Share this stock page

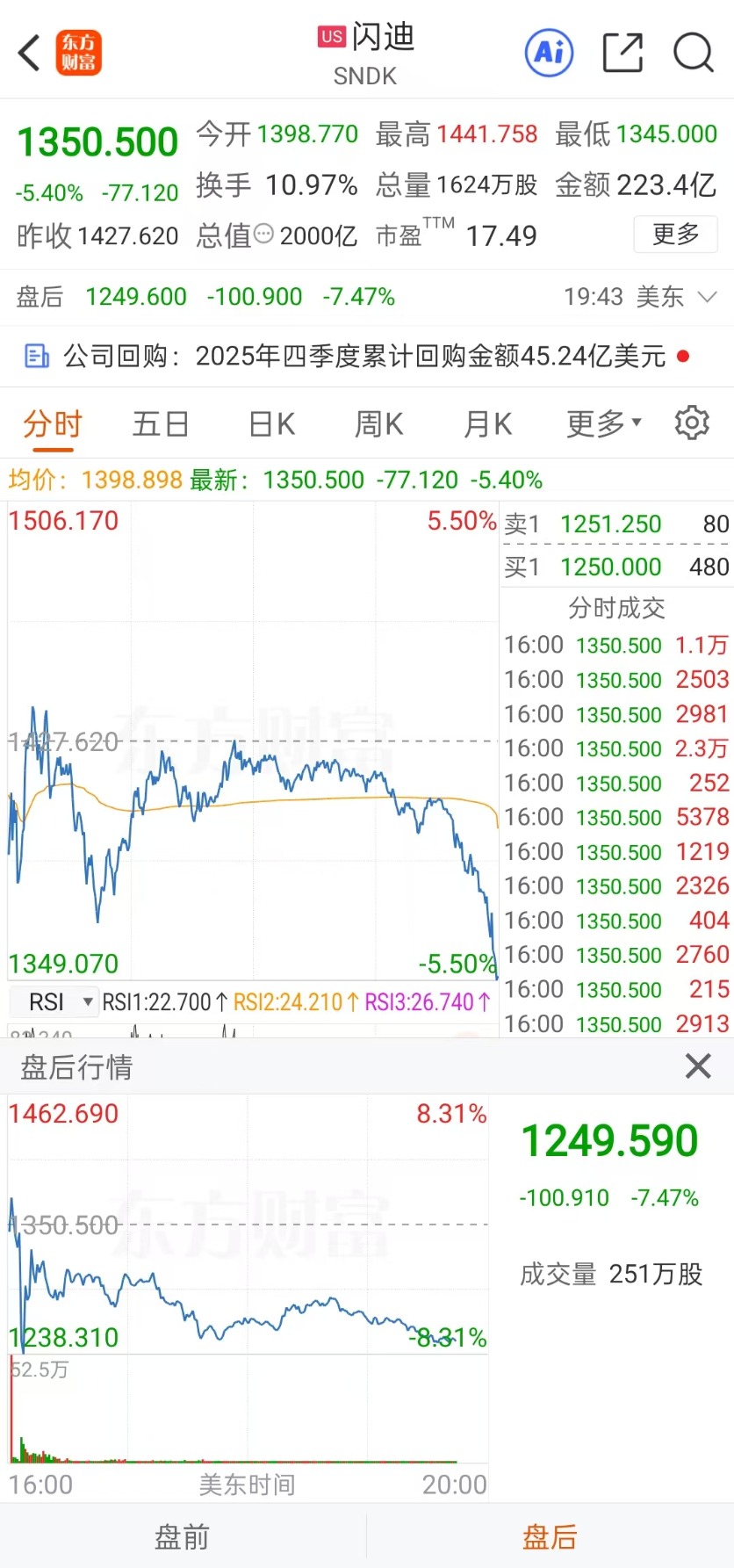(x=623, y=53)
